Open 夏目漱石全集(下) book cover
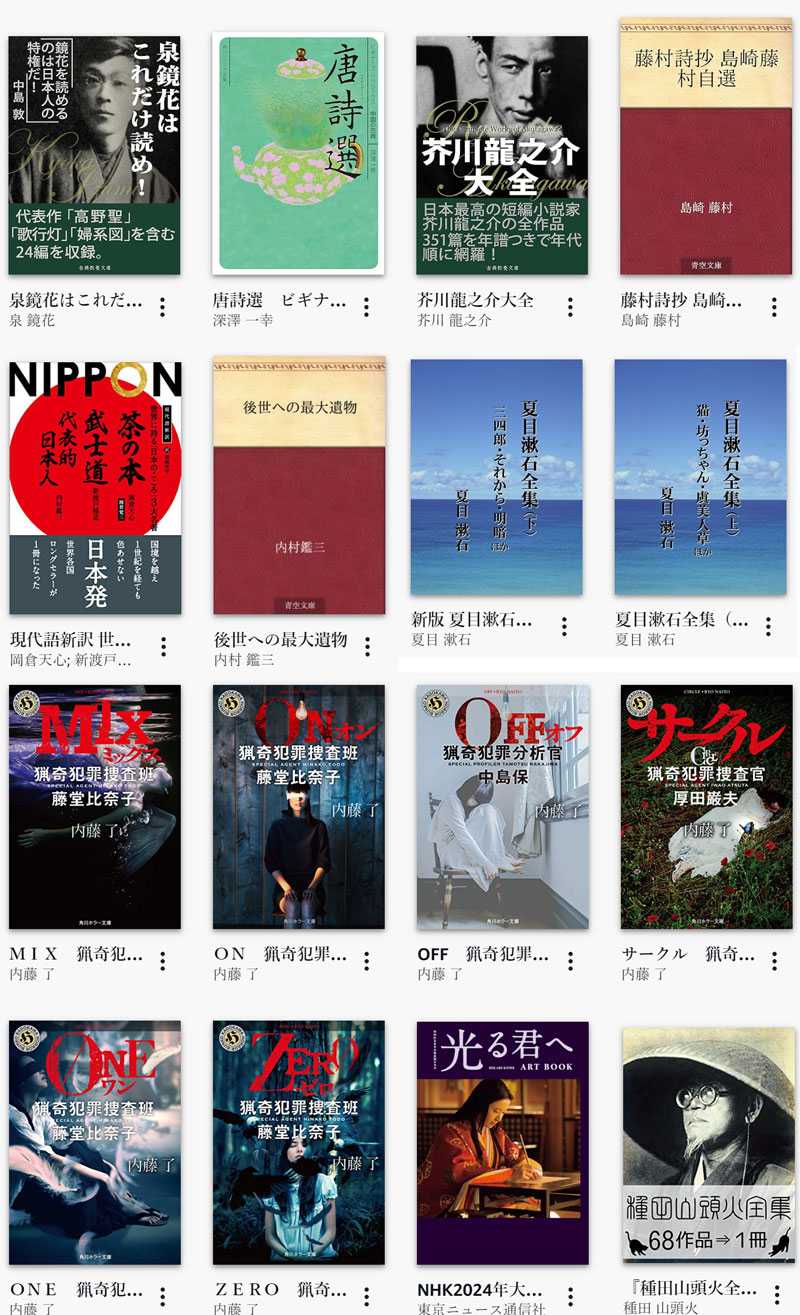Screen dimensions: 800x1315 [x=496, y=477]
